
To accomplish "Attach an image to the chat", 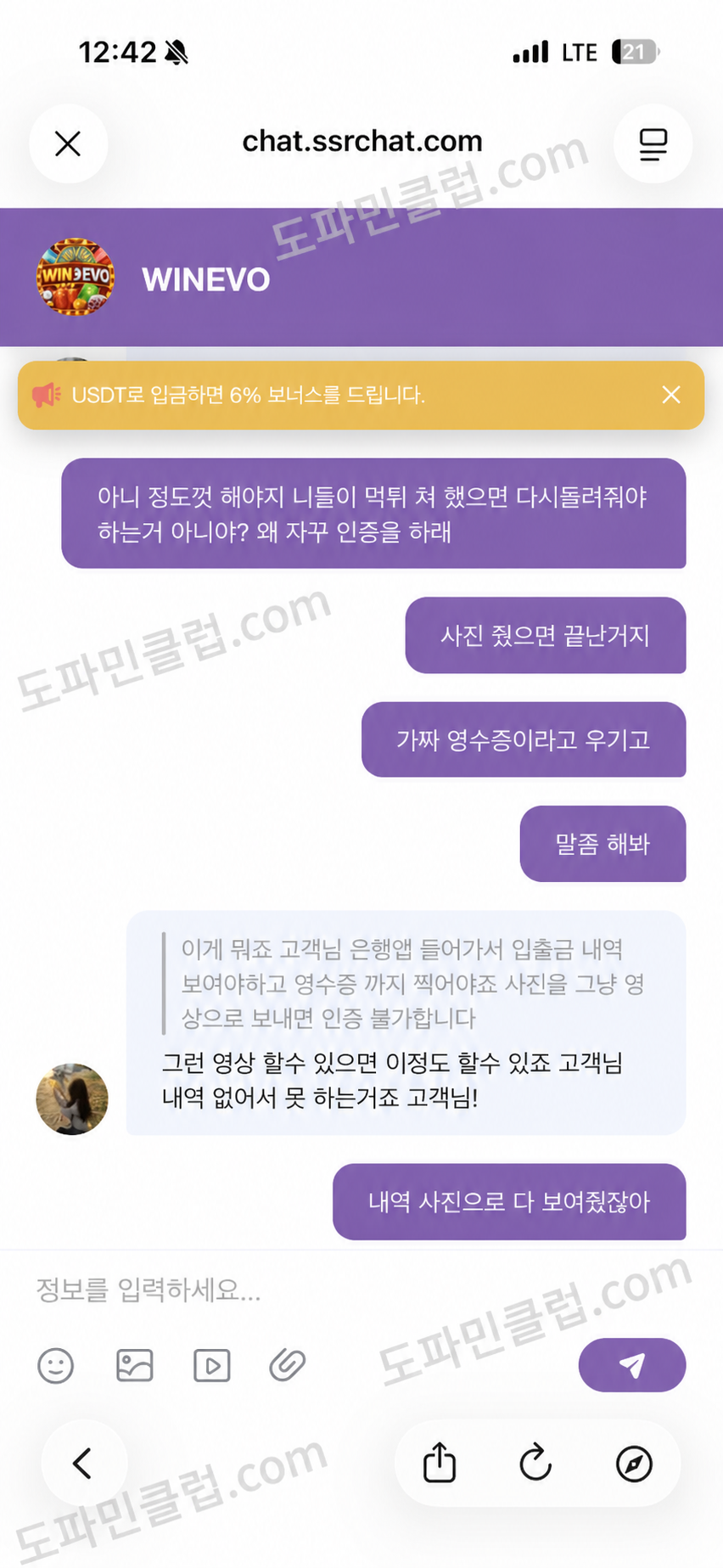I will click(134, 1366).
